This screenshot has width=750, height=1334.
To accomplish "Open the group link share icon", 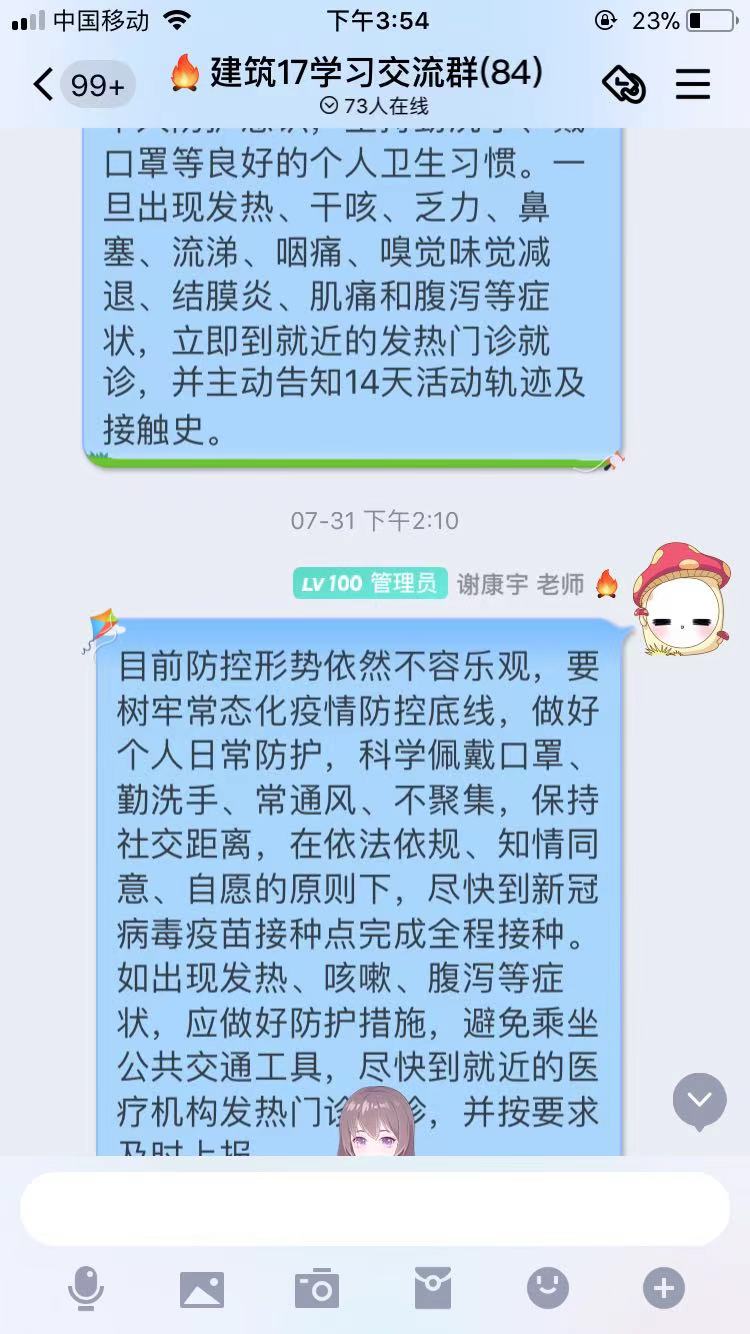I will (624, 86).
